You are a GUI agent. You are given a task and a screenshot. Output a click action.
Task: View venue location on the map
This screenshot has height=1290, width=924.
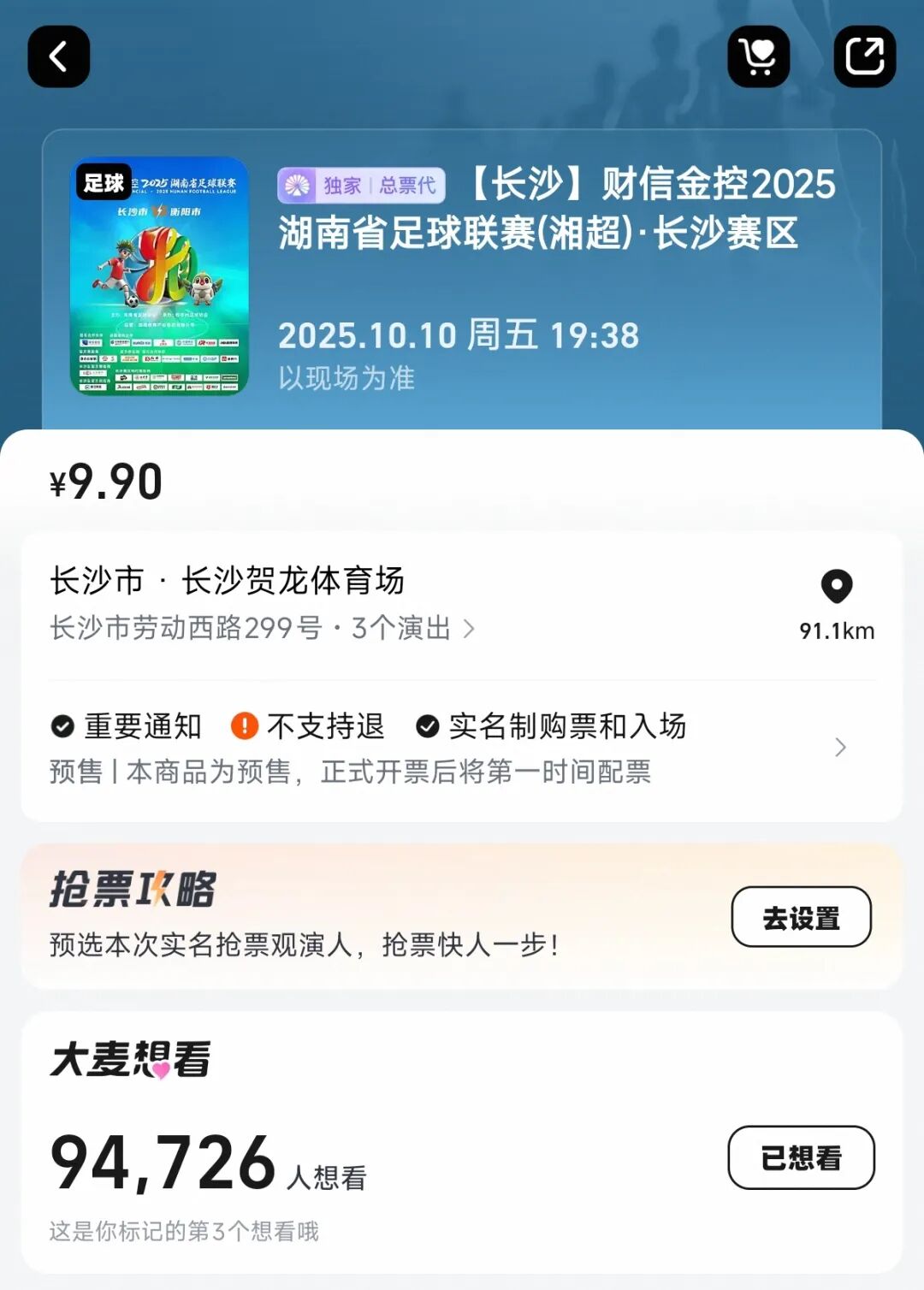(836, 604)
